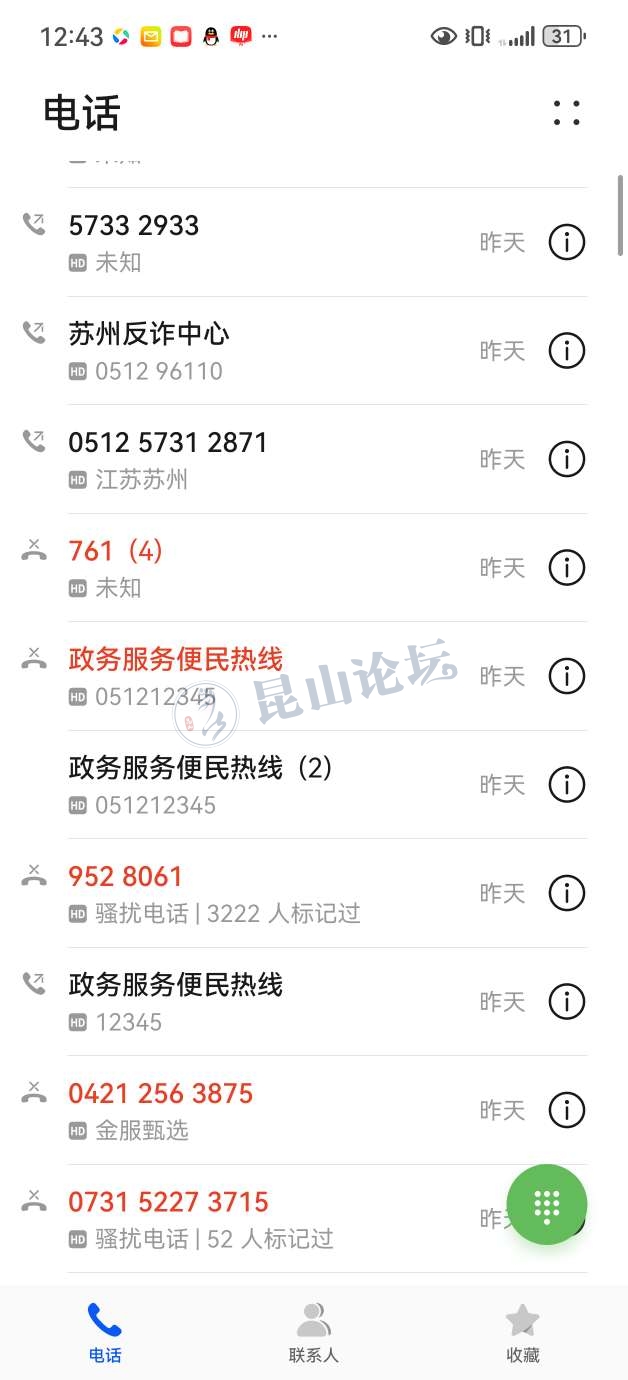Open info for 政务服务便民热线 (2) entry
Screen dimensions: 628x1380
pyautogui.click(x=566, y=785)
